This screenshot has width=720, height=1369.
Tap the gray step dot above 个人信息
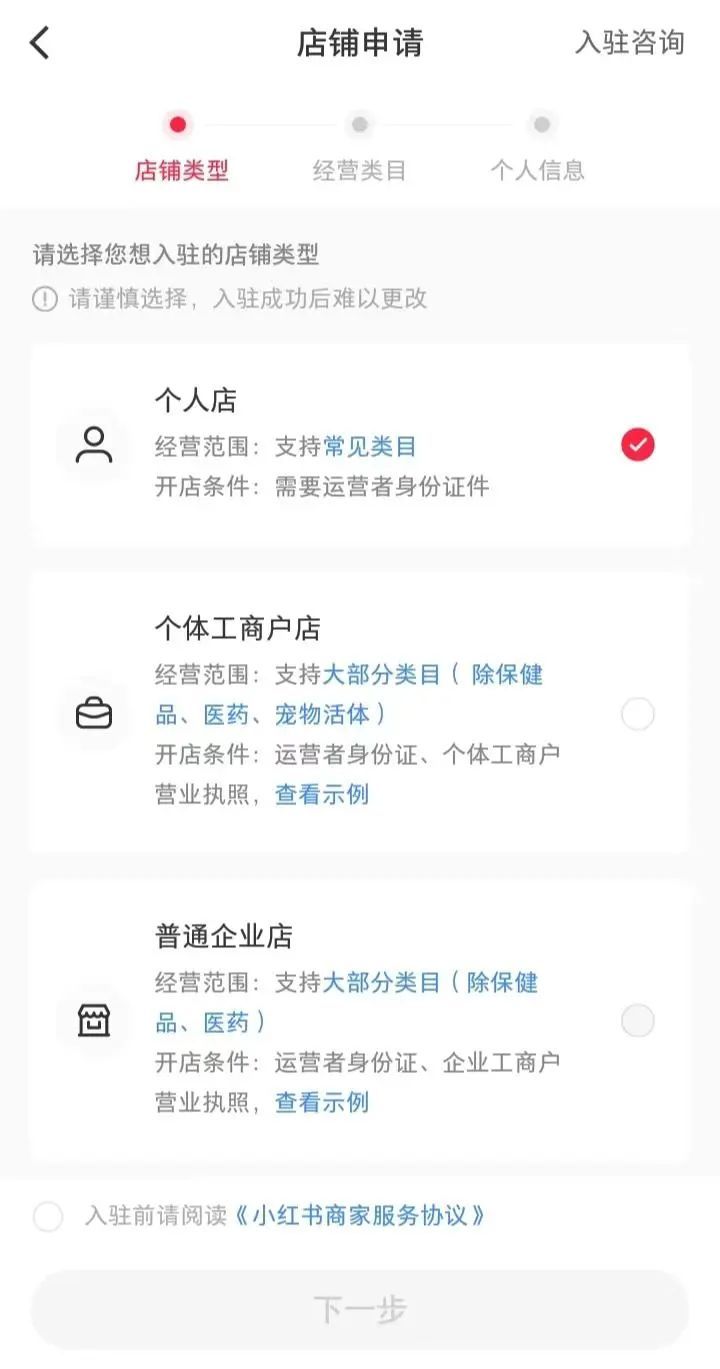pyautogui.click(x=542, y=126)
